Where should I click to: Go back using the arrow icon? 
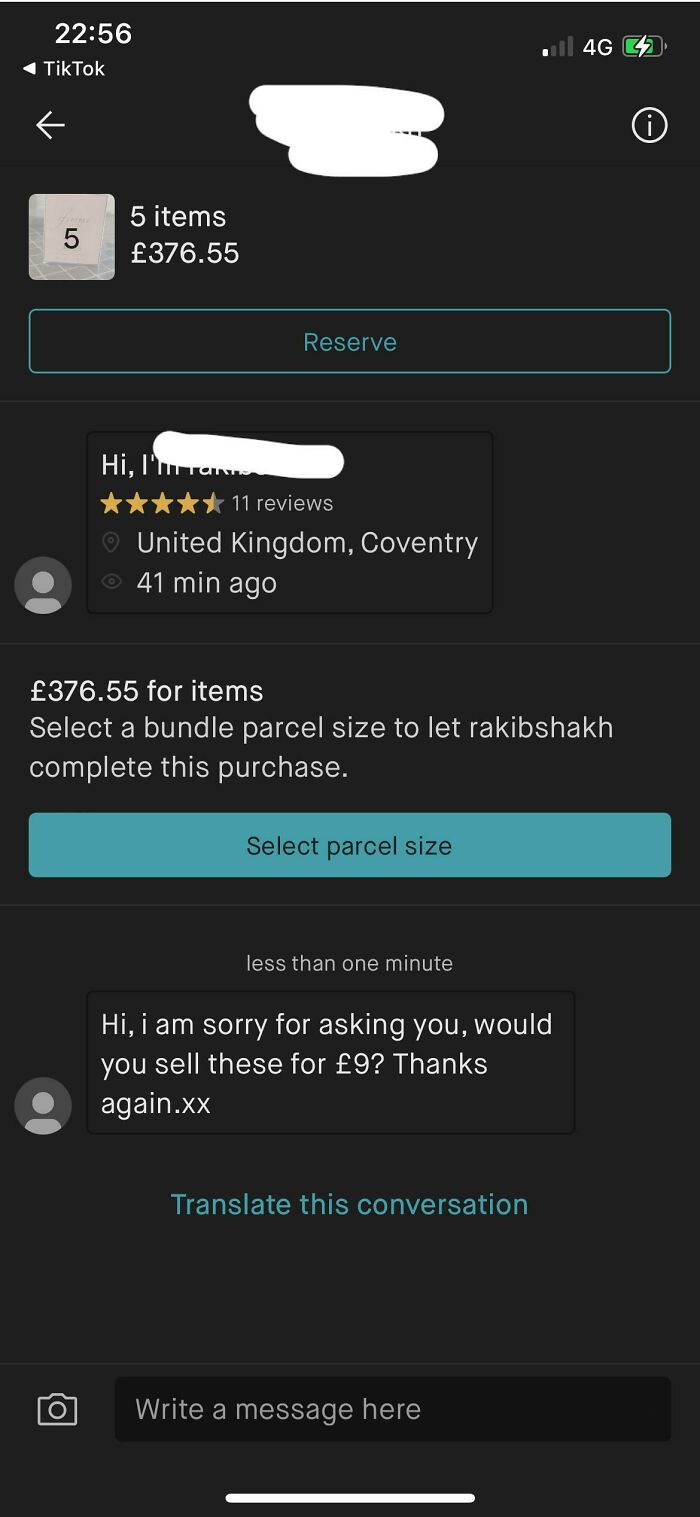coord(50,125)
